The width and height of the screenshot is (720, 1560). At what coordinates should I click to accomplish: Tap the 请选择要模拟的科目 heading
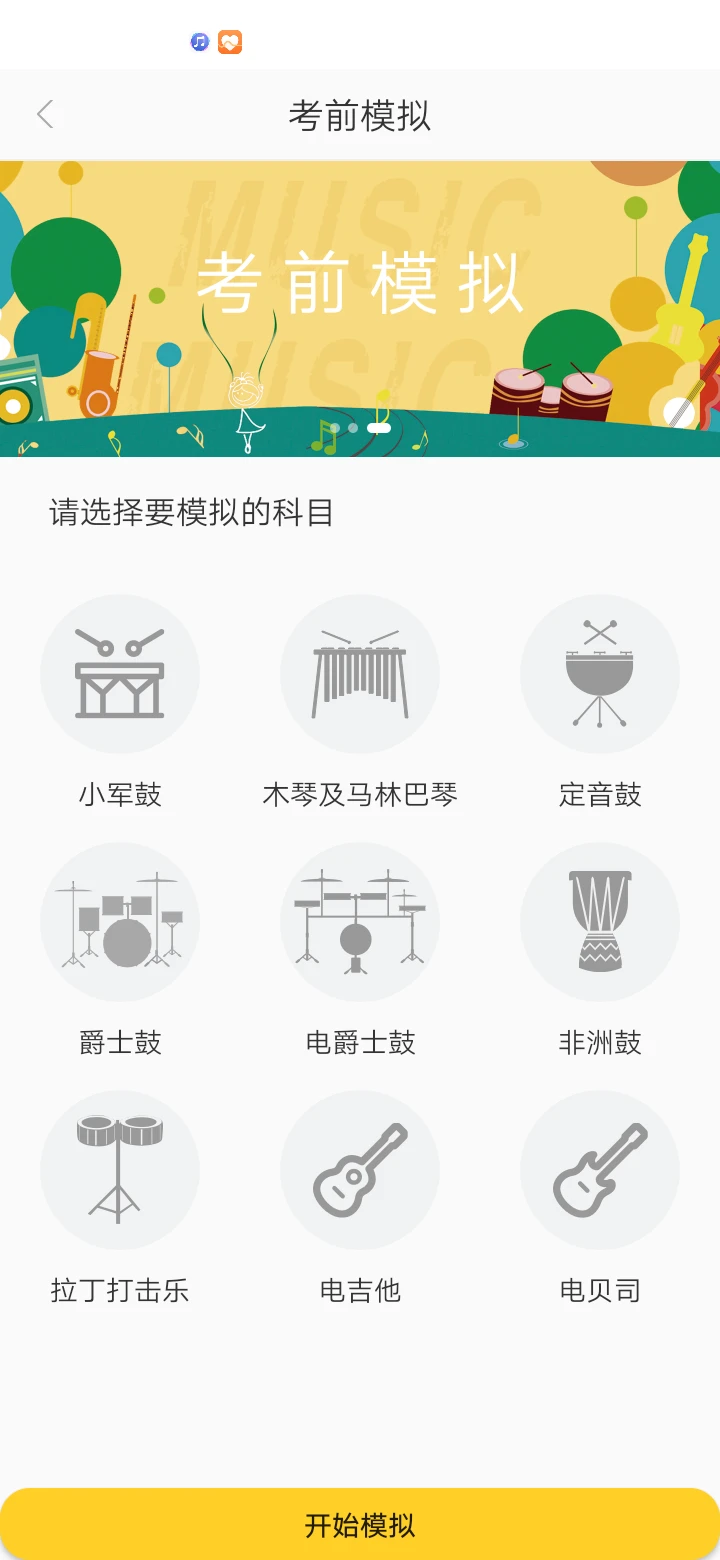point(190,512)
